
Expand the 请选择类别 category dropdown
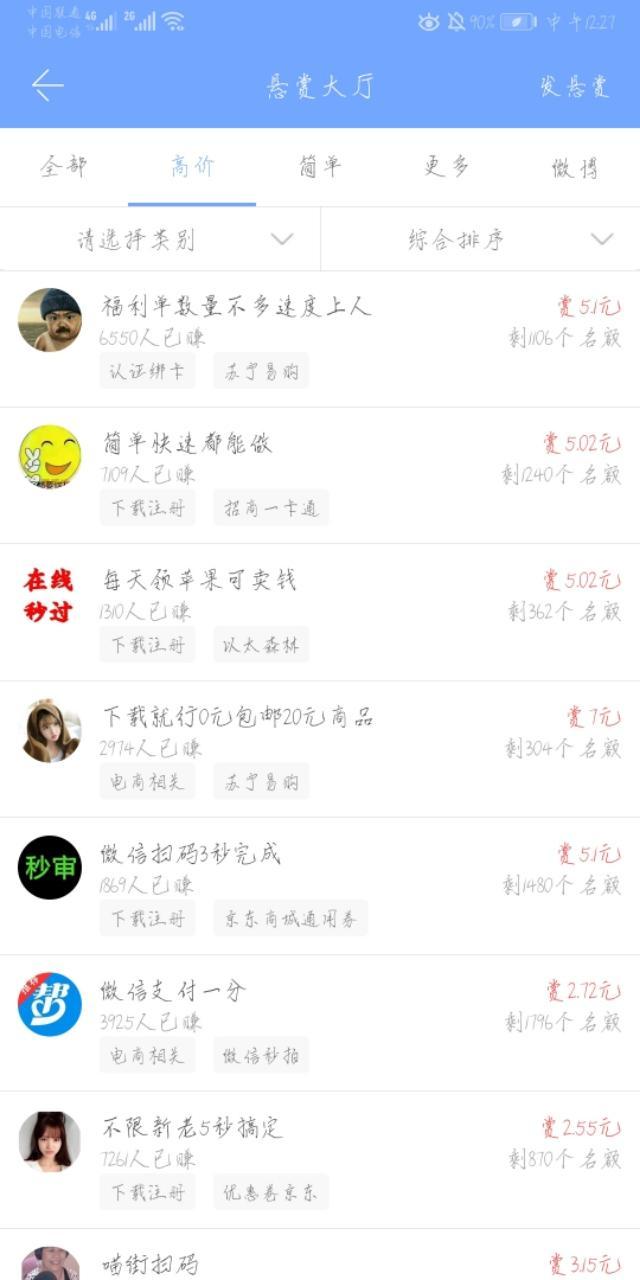[x=160, y=239]
